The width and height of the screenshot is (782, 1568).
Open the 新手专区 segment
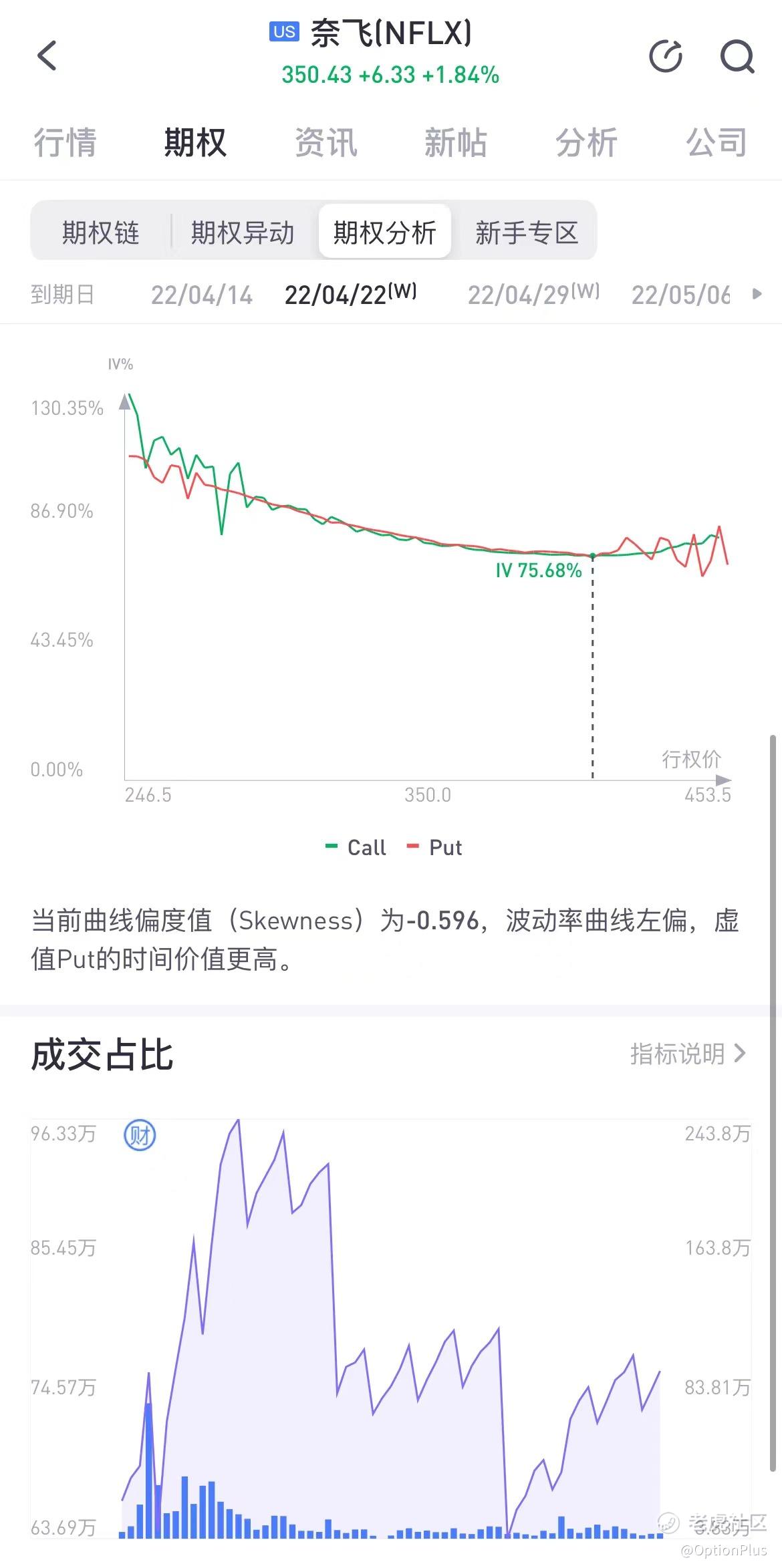[527, 232]
